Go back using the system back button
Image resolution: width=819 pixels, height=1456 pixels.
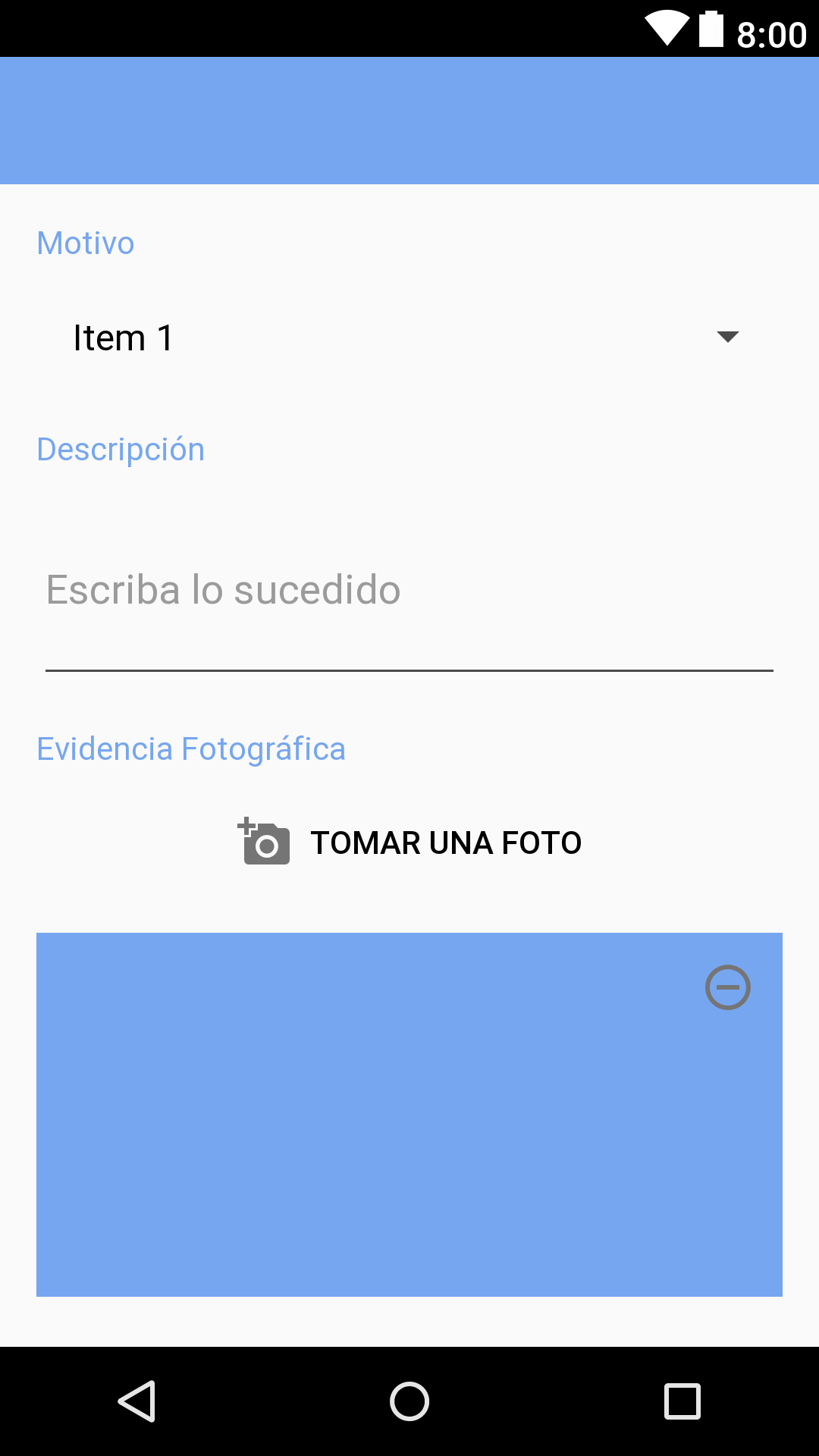point(136,1401)
